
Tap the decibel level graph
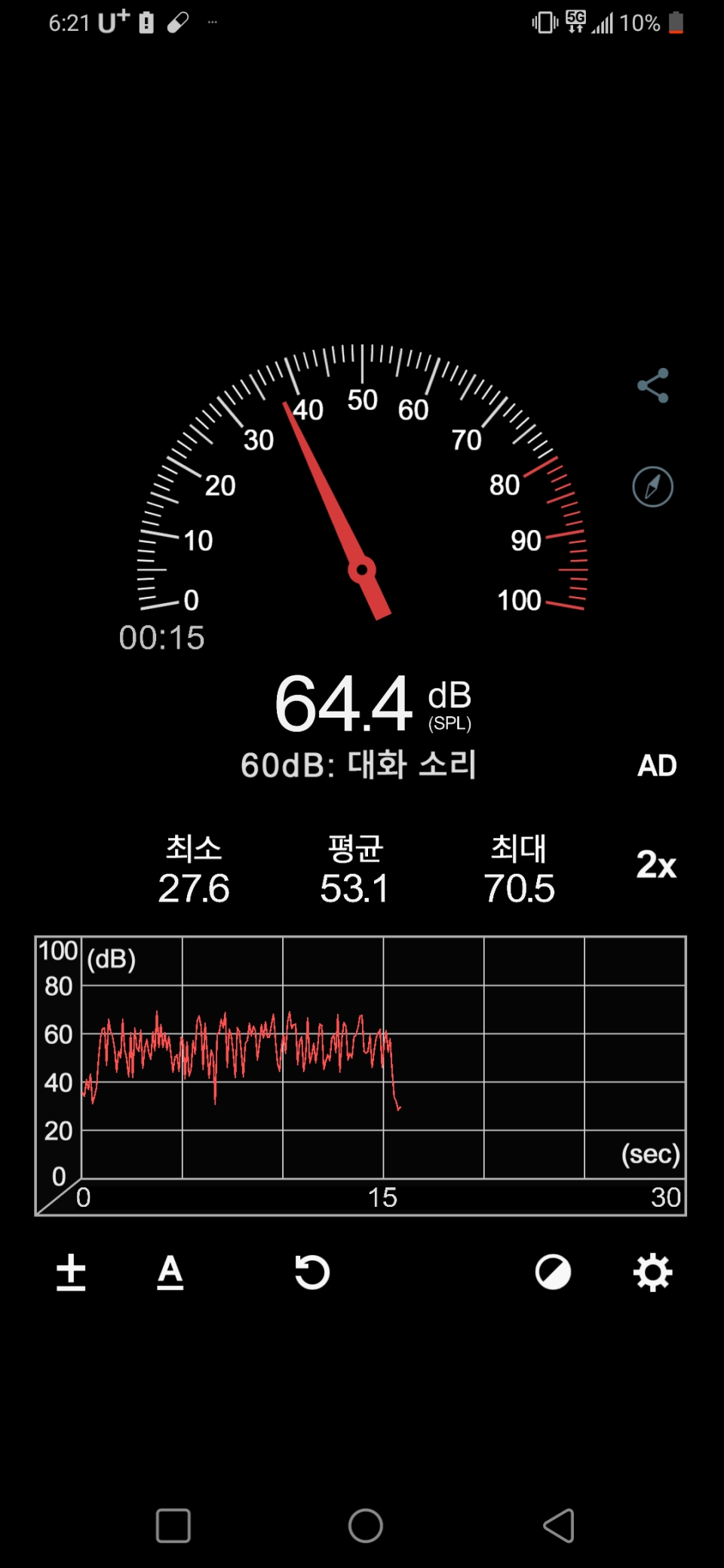tap(362, 1070)
